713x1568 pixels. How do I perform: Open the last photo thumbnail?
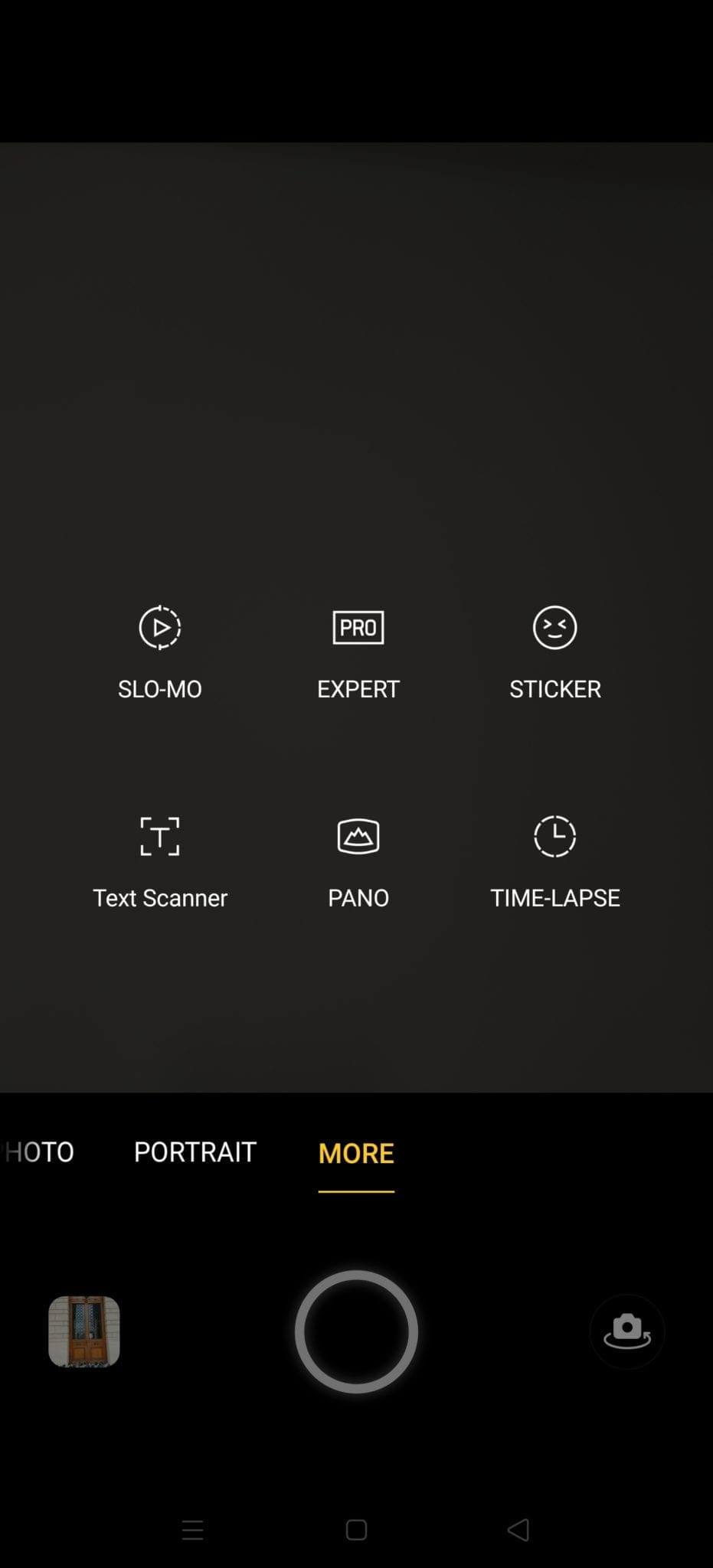coord(84,1331)
